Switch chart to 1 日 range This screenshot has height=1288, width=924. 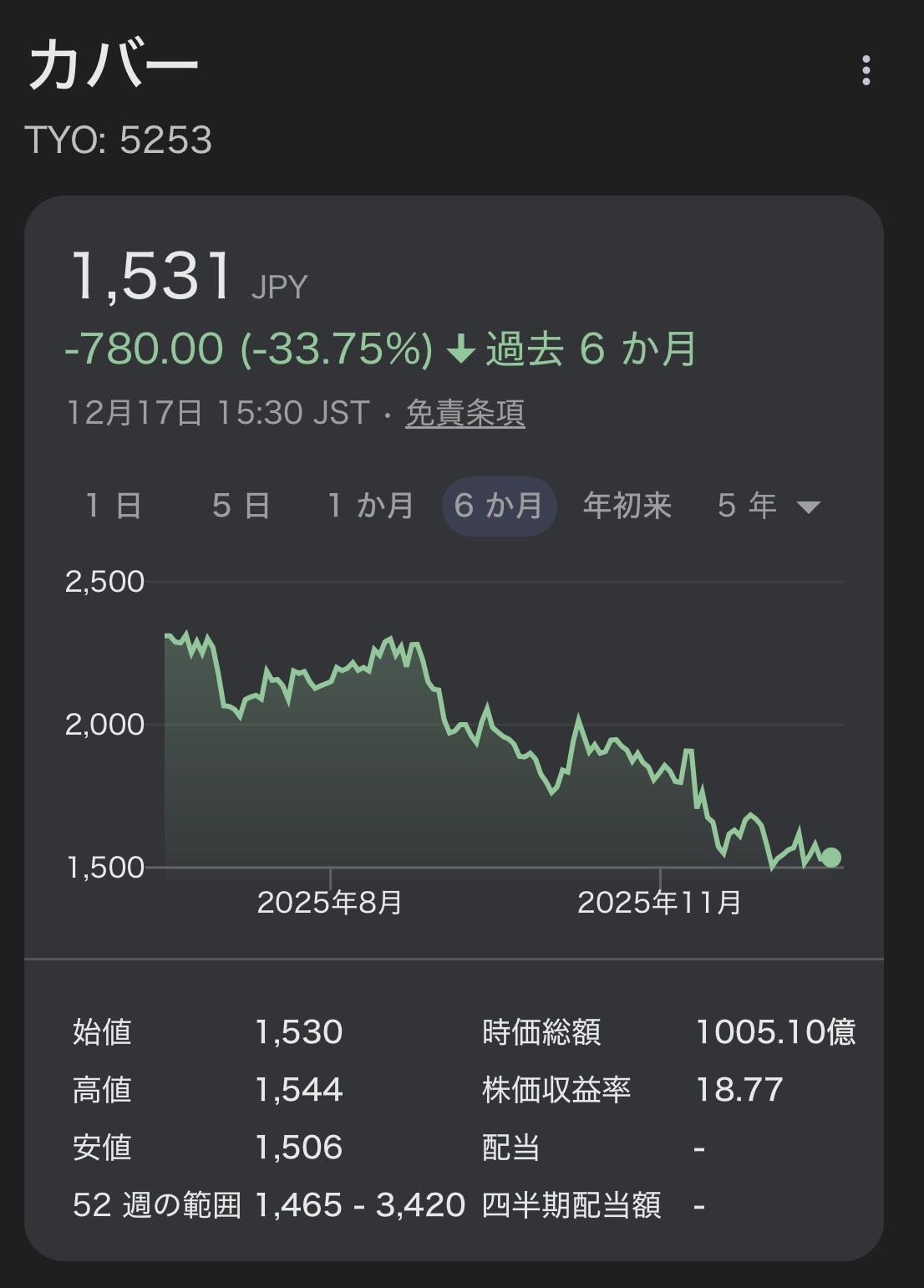[114, 506]
